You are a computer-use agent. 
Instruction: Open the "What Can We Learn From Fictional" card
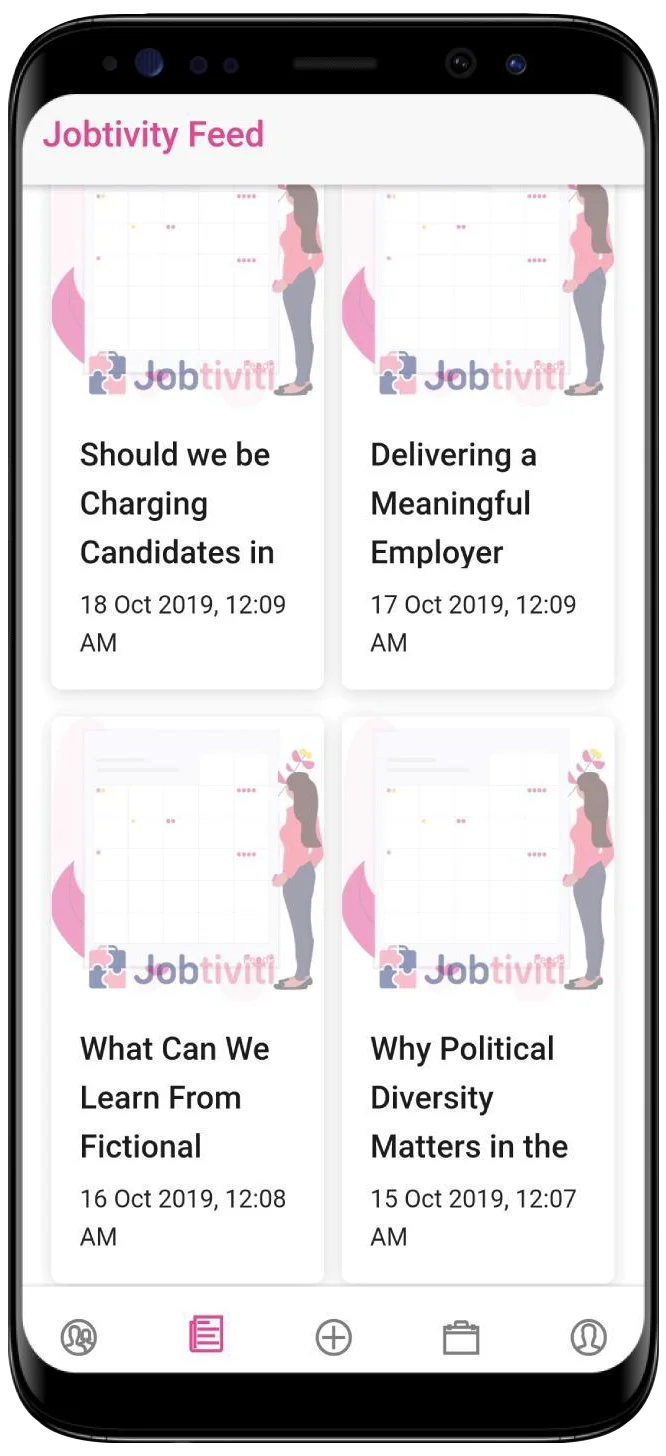187,999
